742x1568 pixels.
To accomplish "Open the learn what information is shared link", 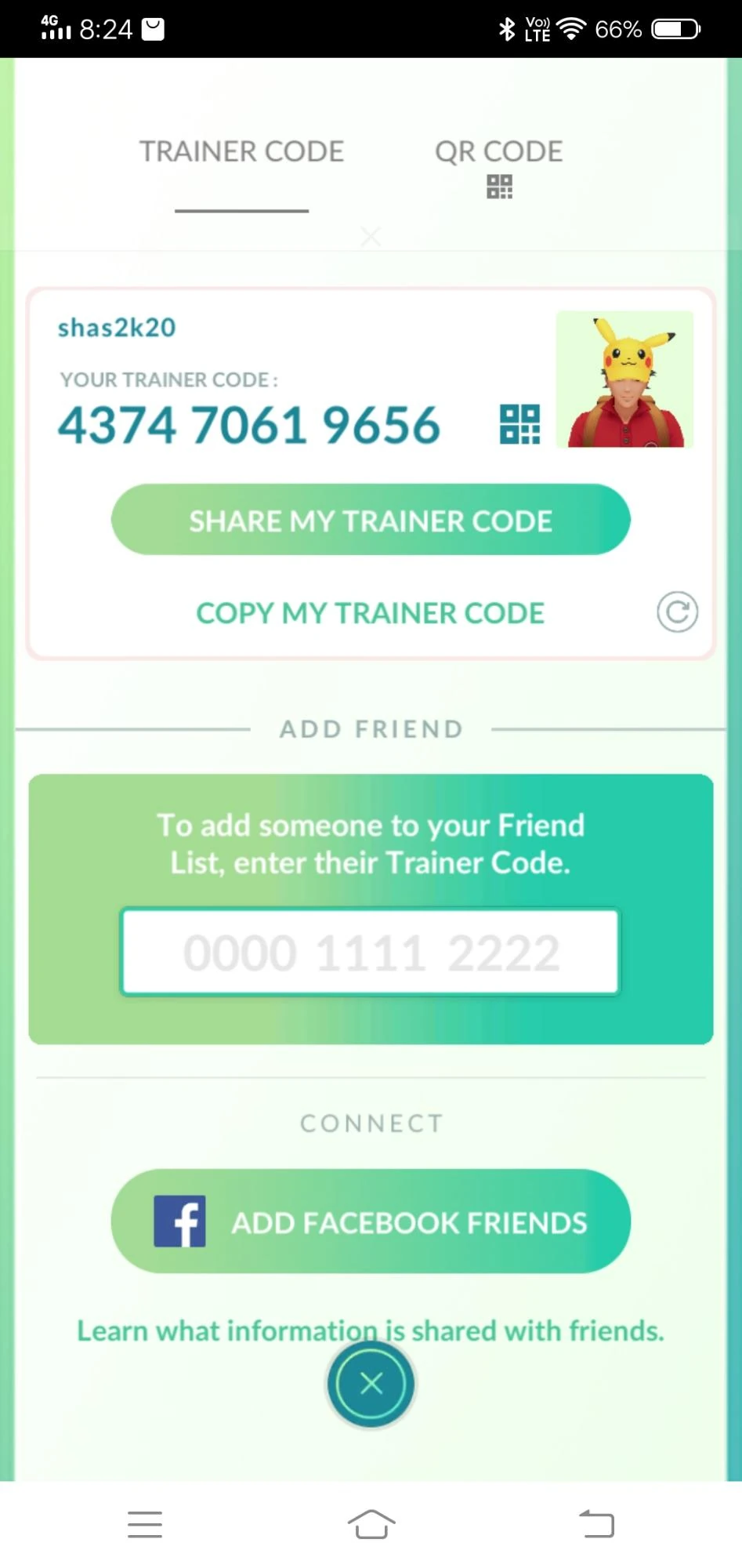I will click(370, 1330).
